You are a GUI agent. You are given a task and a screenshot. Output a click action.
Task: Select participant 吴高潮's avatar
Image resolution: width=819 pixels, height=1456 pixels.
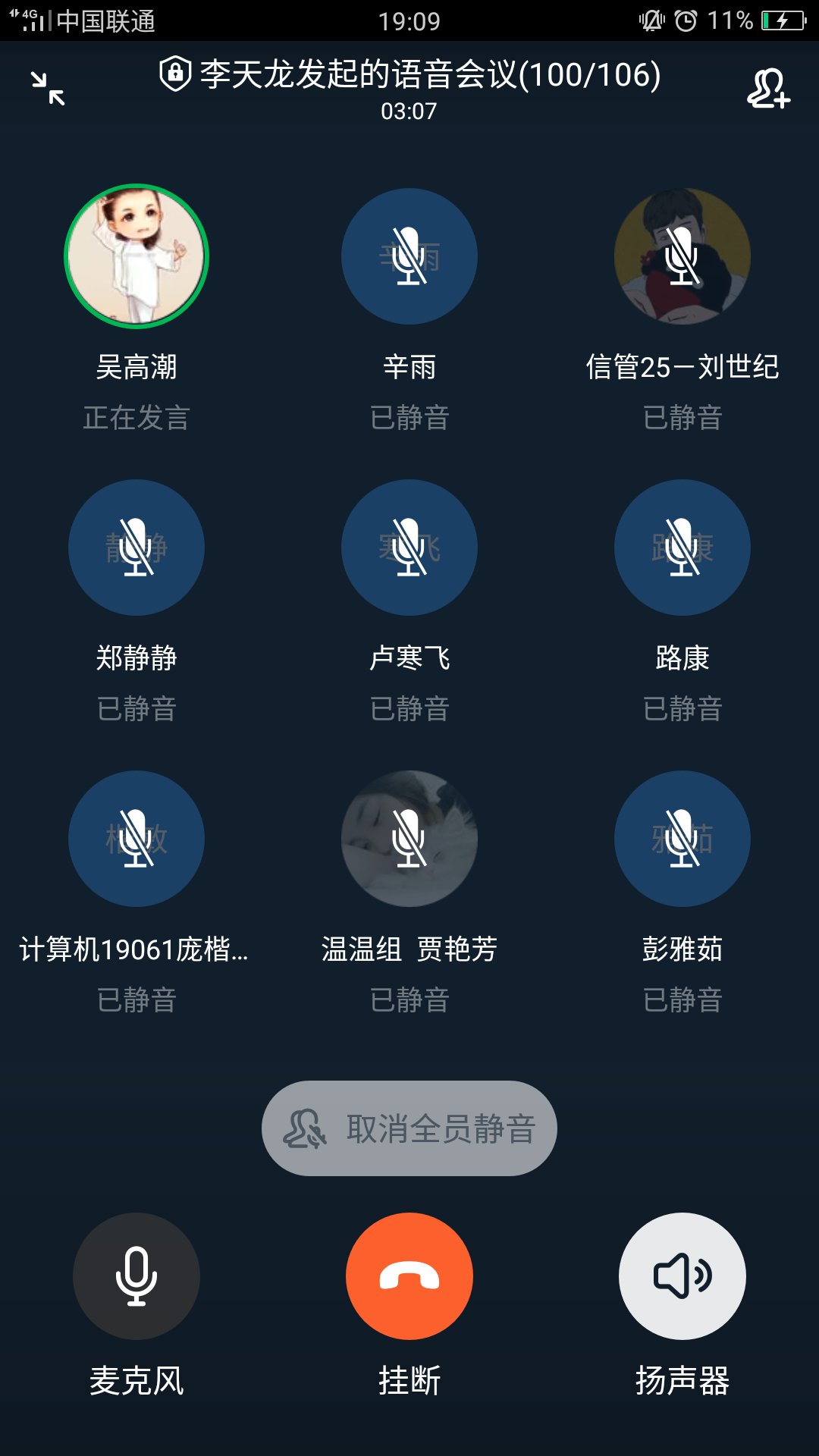tap(136, 256)
